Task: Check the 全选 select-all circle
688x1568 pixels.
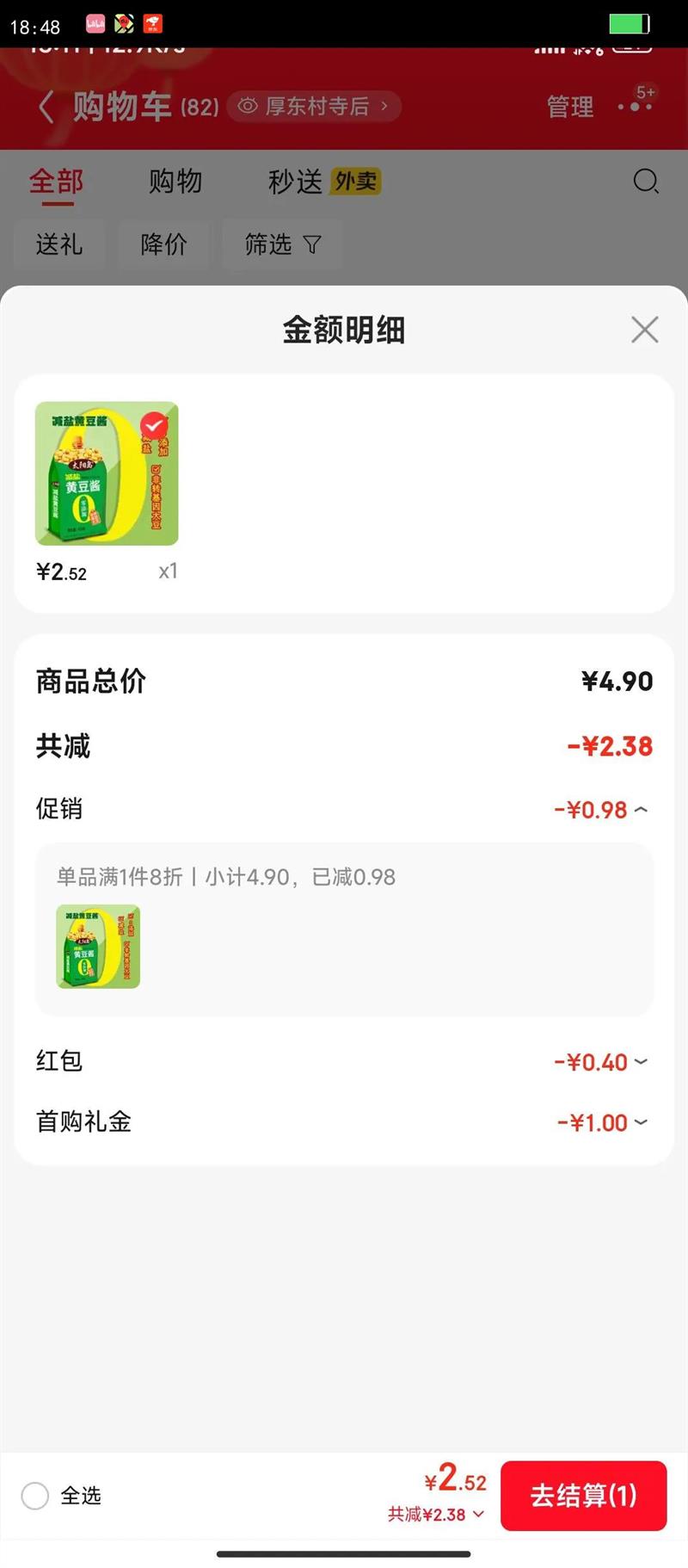Action: 34,1497
